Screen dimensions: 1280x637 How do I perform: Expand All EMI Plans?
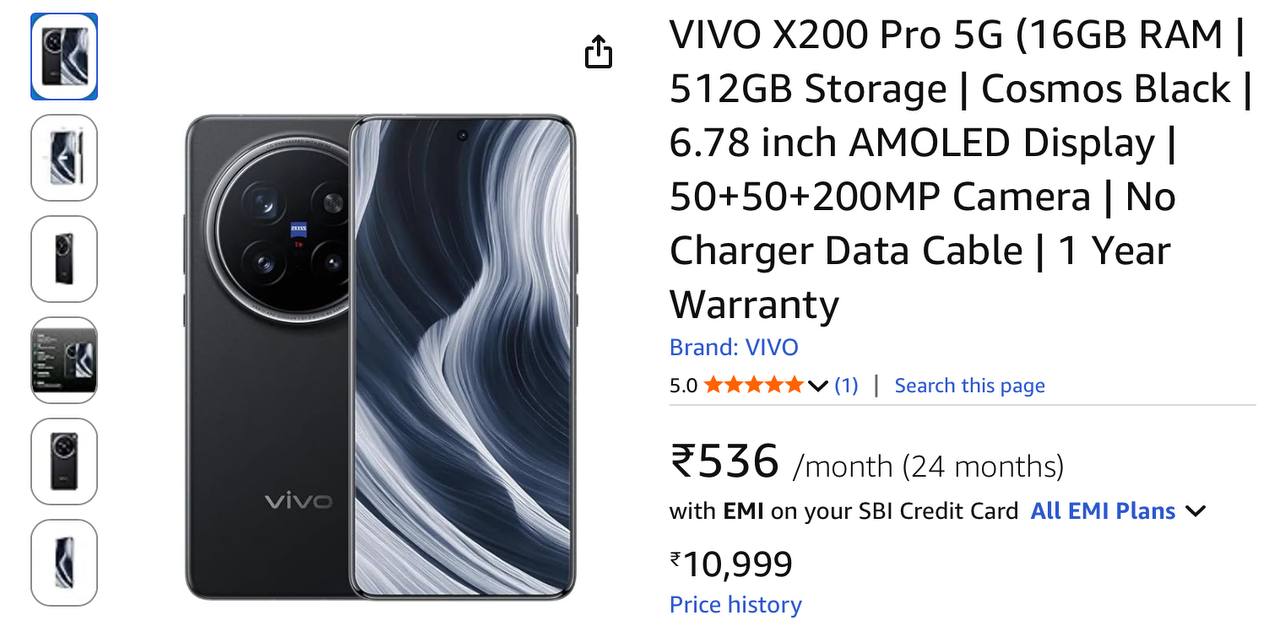pyautogui.click(x=1117, y=511)
